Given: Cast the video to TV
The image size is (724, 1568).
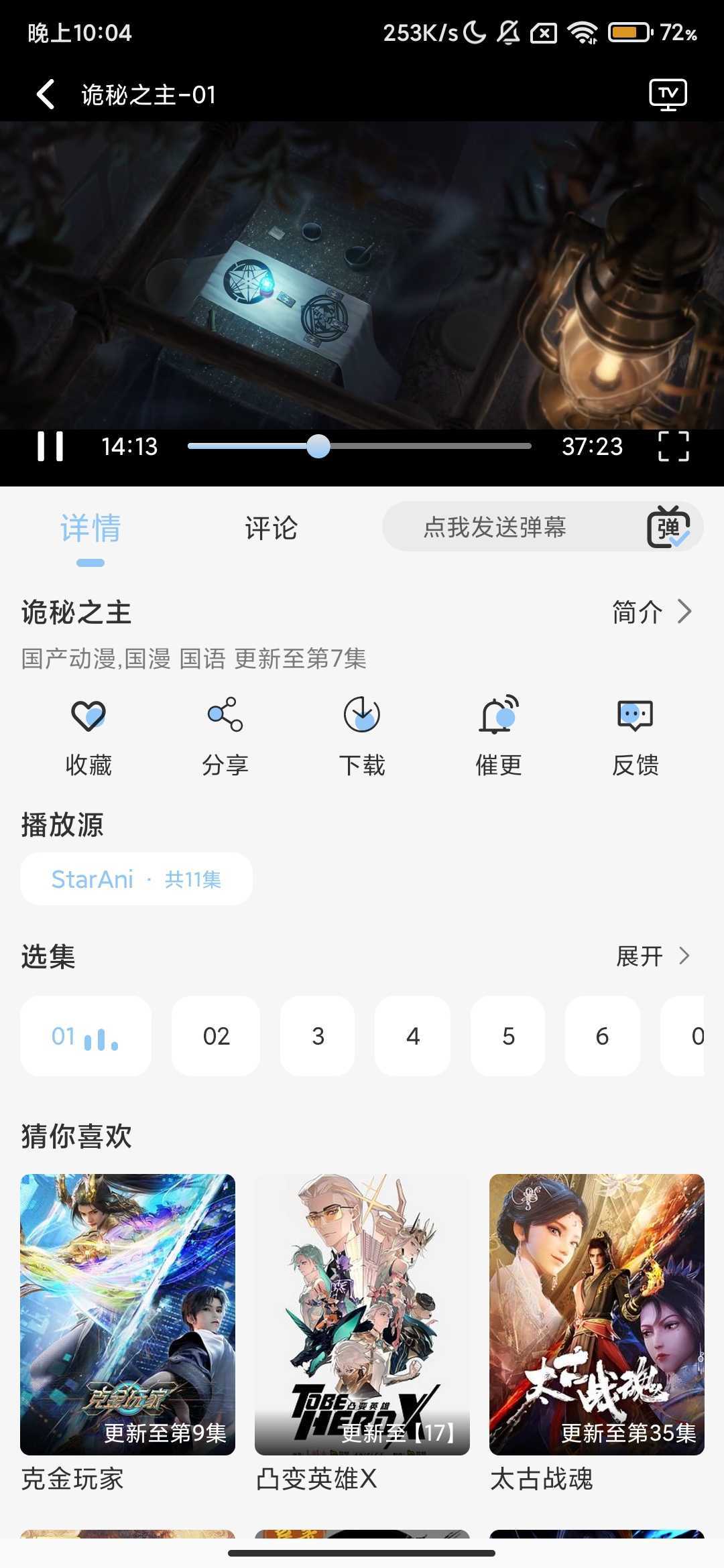Looking at the screenshot, I should coord(668,94).
